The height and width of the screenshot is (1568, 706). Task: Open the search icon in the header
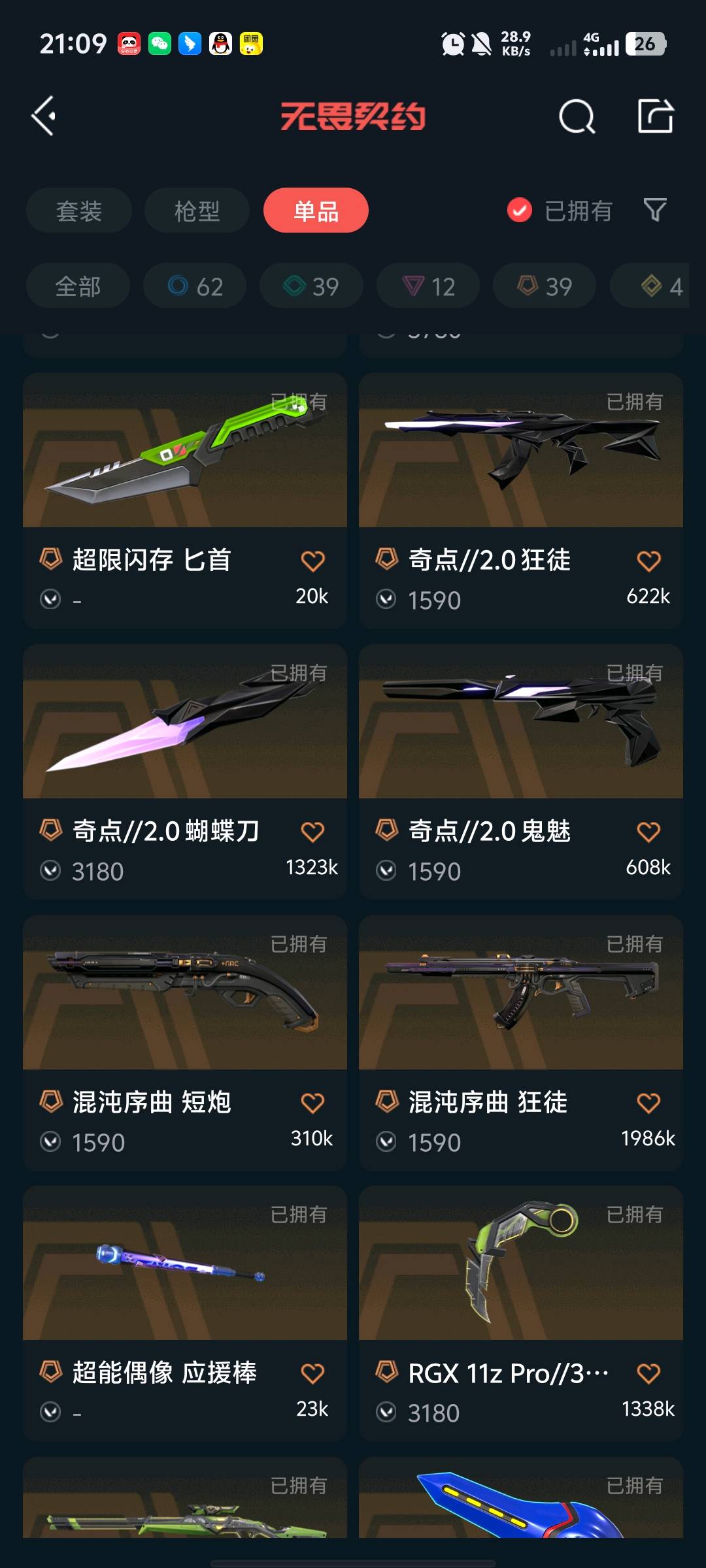tap(577, 117)
